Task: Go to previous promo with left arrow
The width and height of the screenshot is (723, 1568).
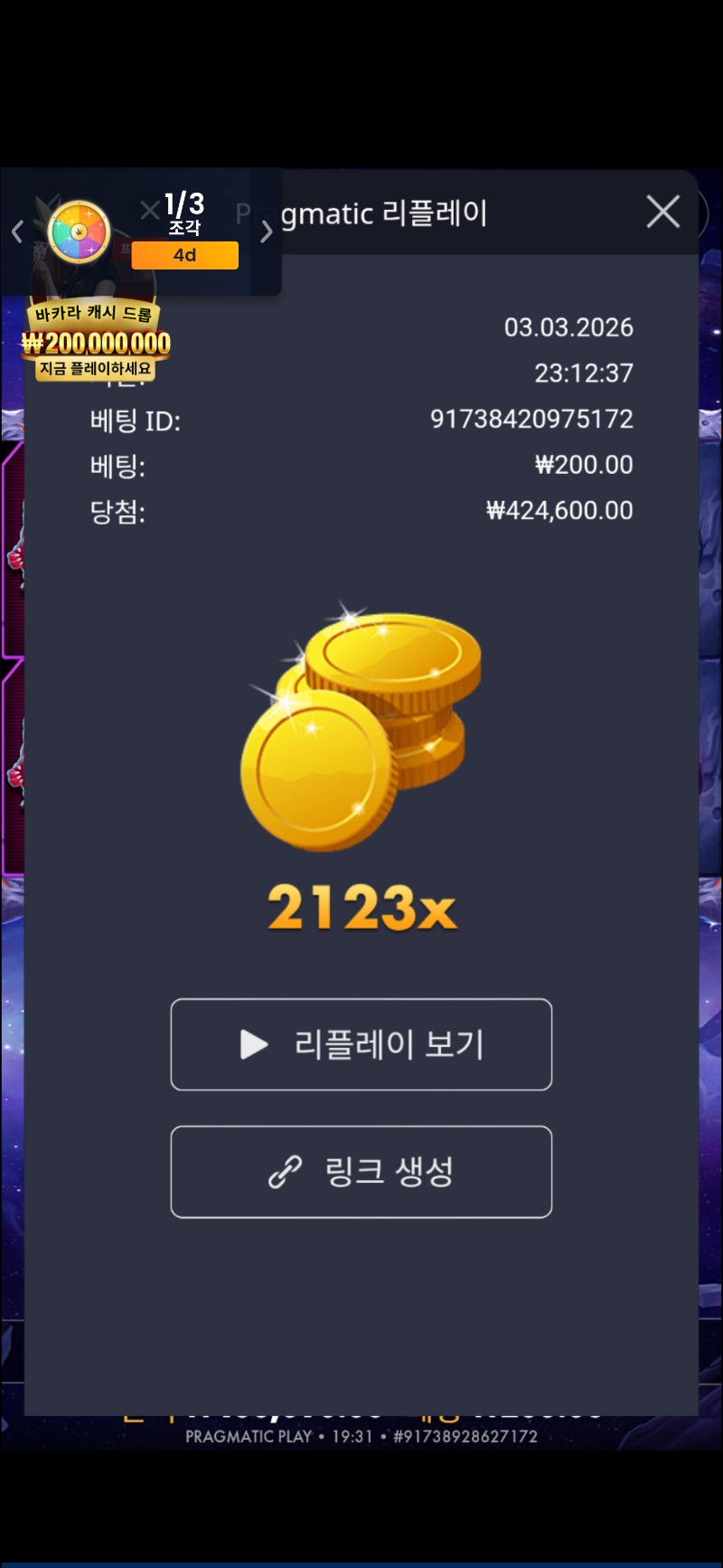Action: [x=16, y=232]
